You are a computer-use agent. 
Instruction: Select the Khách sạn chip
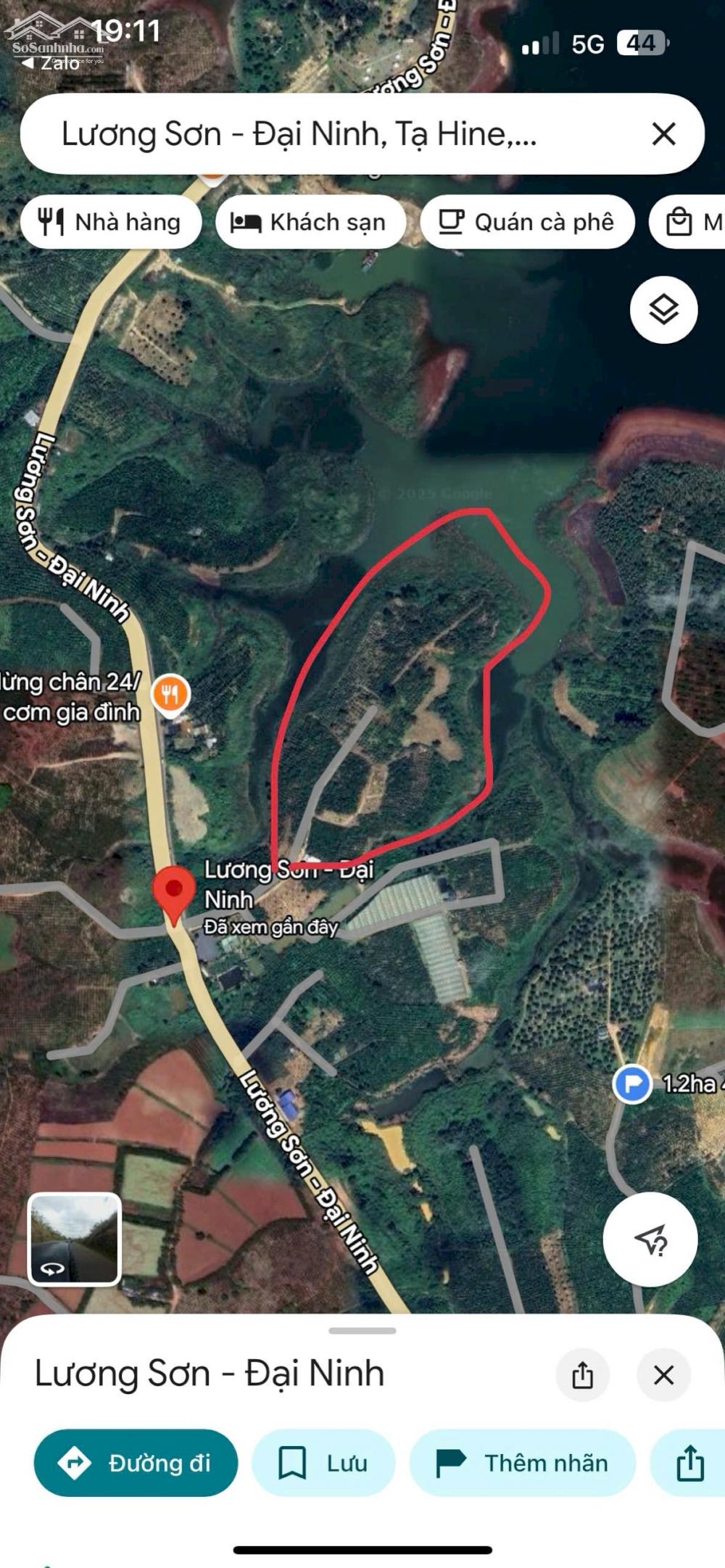click(310, 222)
